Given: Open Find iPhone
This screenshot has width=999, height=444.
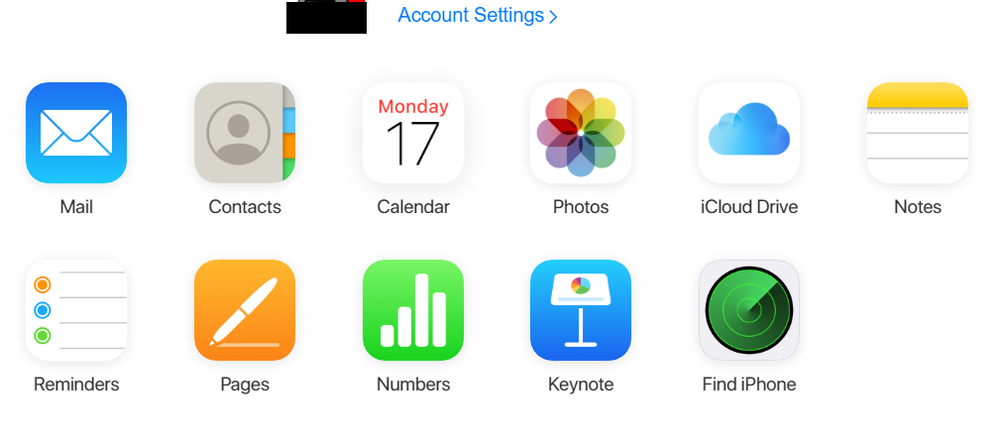Looking at the screenshot, I should [x=749, y=310].
